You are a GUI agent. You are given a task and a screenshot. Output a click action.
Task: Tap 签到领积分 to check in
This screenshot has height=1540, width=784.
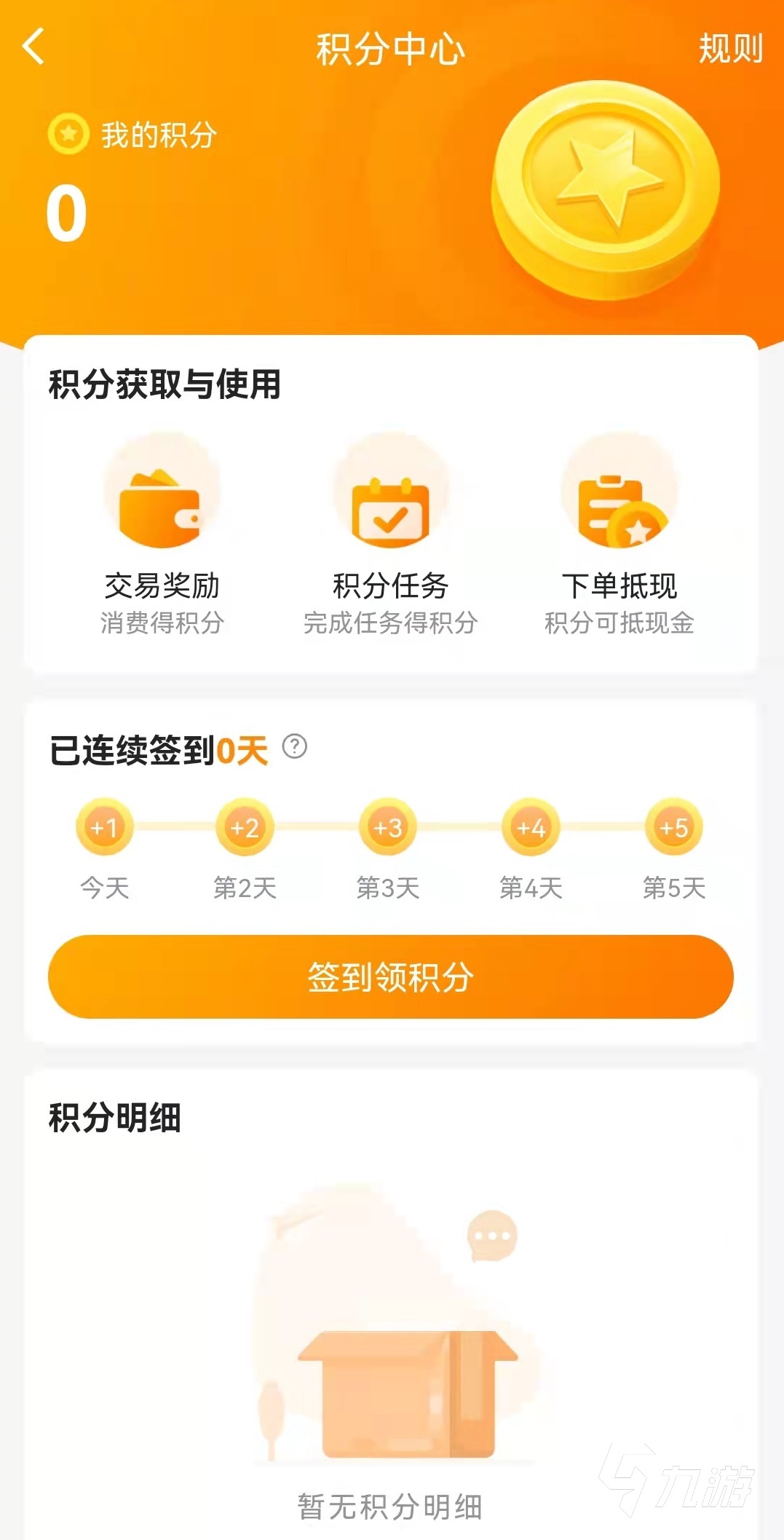tap(391, 976)
